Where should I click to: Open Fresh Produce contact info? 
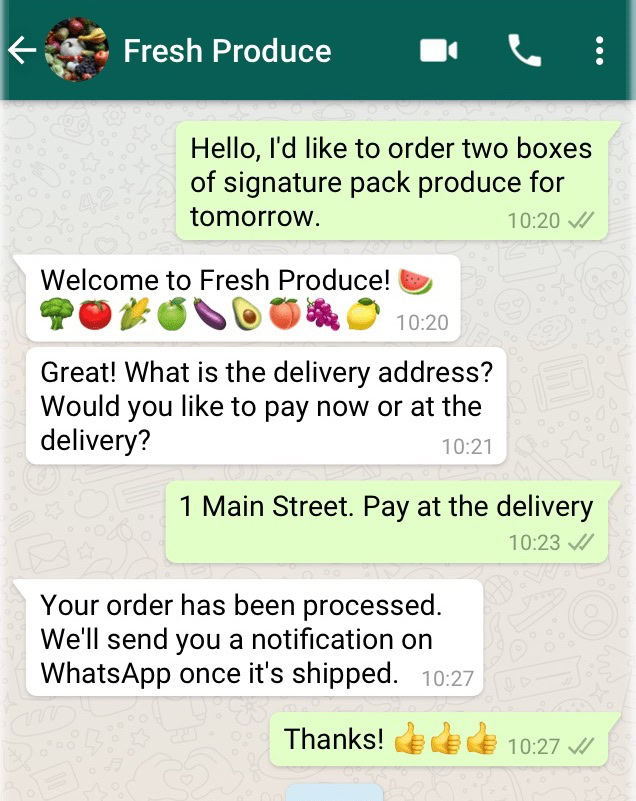click(227, 51)
